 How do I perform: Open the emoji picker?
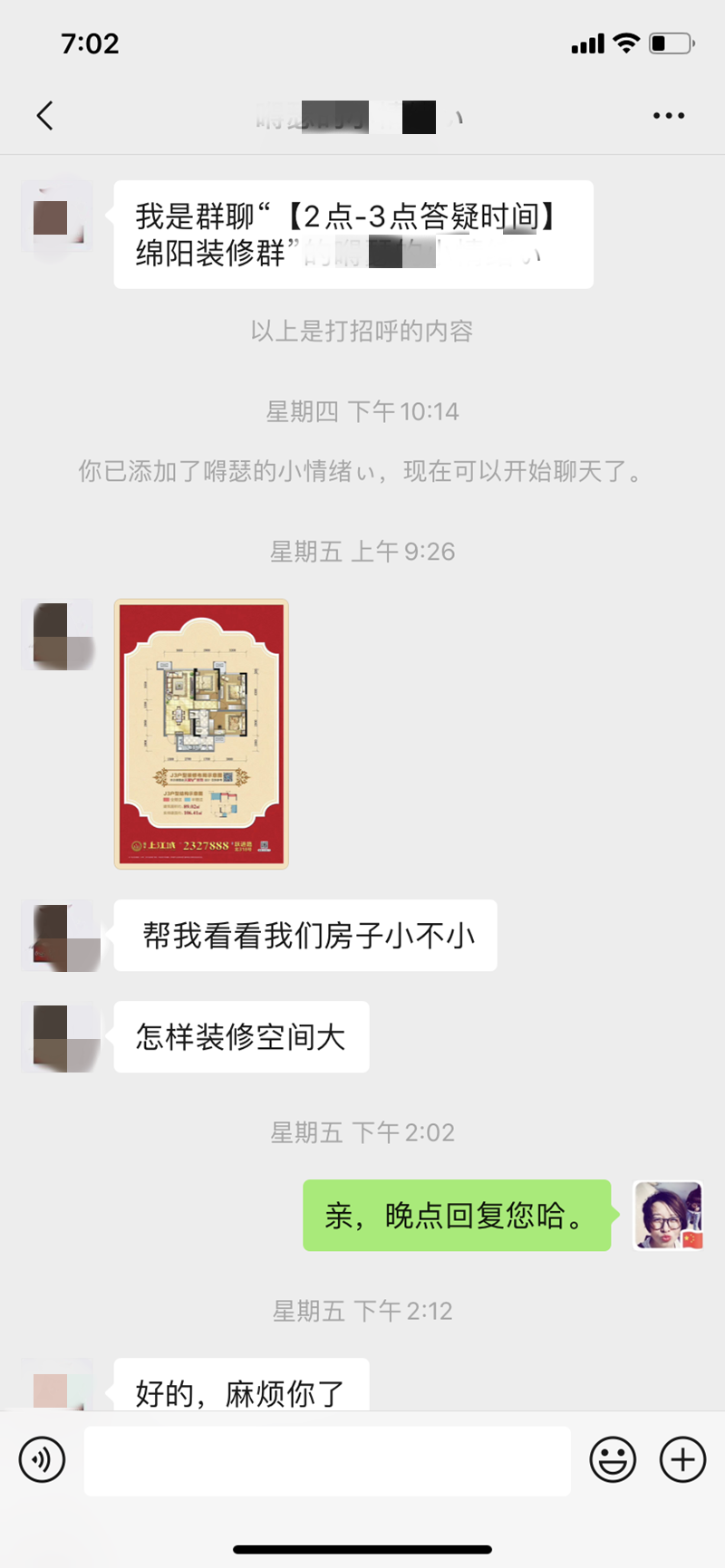613,1459
